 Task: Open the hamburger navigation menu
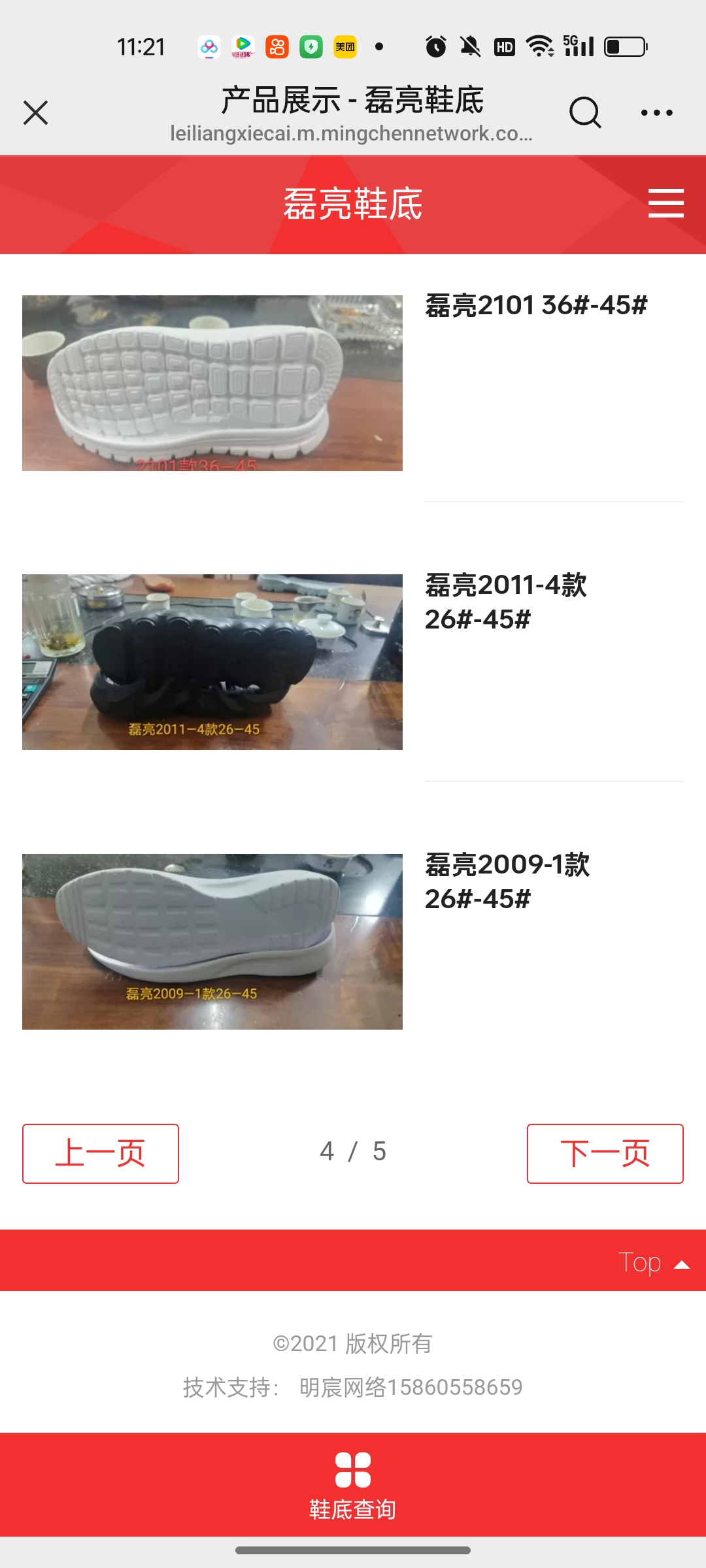tap(665, 203)
